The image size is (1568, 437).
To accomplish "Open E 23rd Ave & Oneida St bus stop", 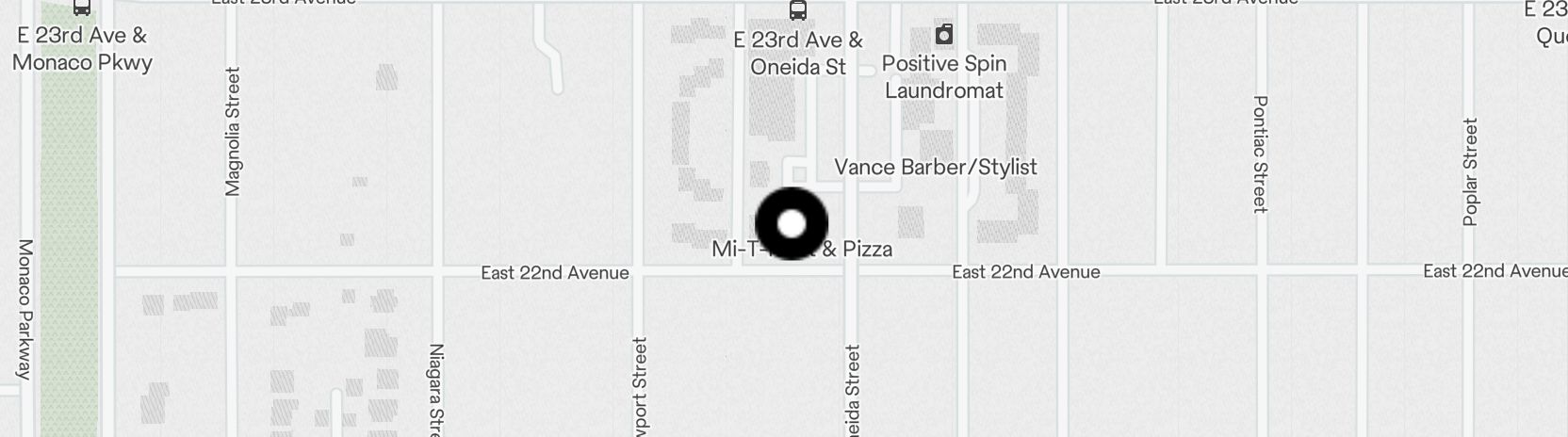I will [x=797, y=11].
